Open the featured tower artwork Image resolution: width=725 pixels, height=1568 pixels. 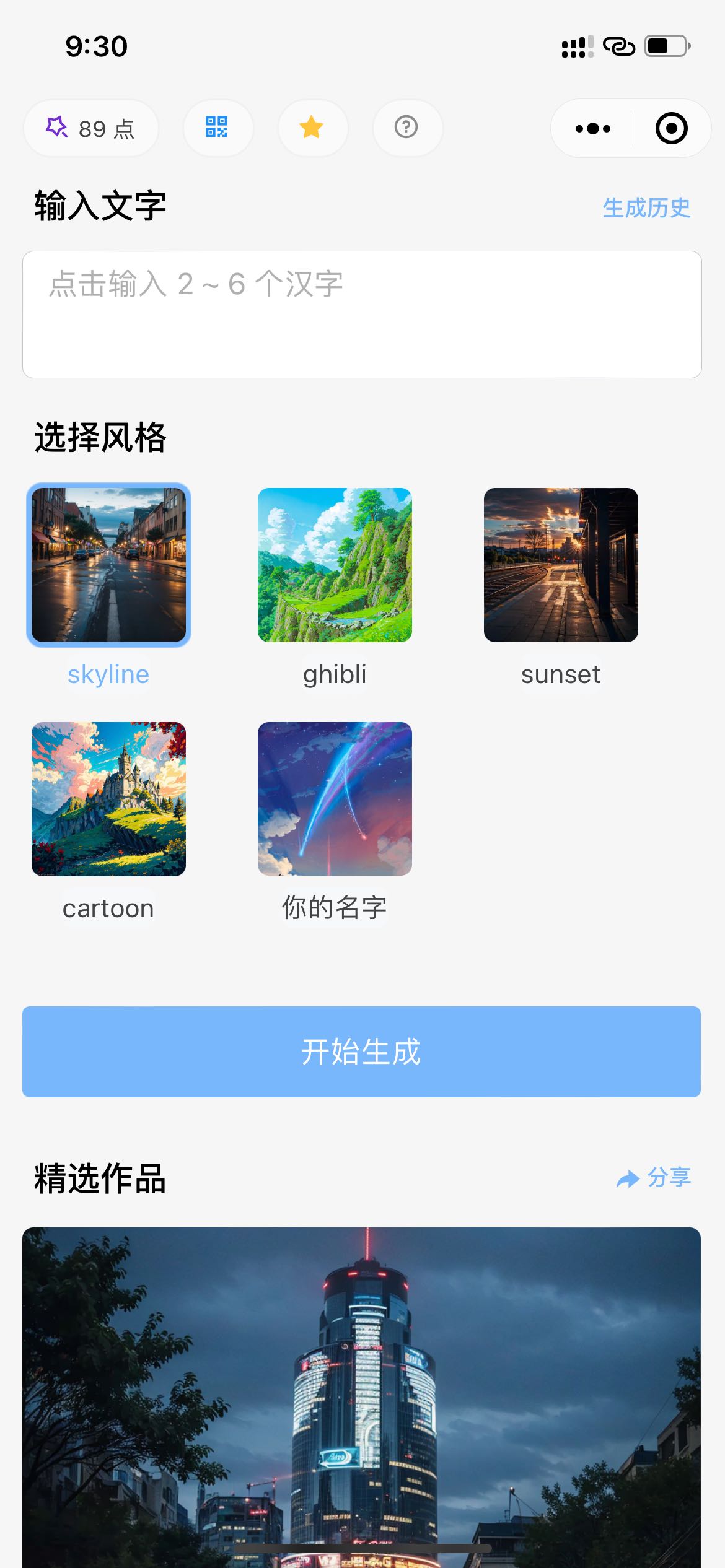[x=361, y=1393]
